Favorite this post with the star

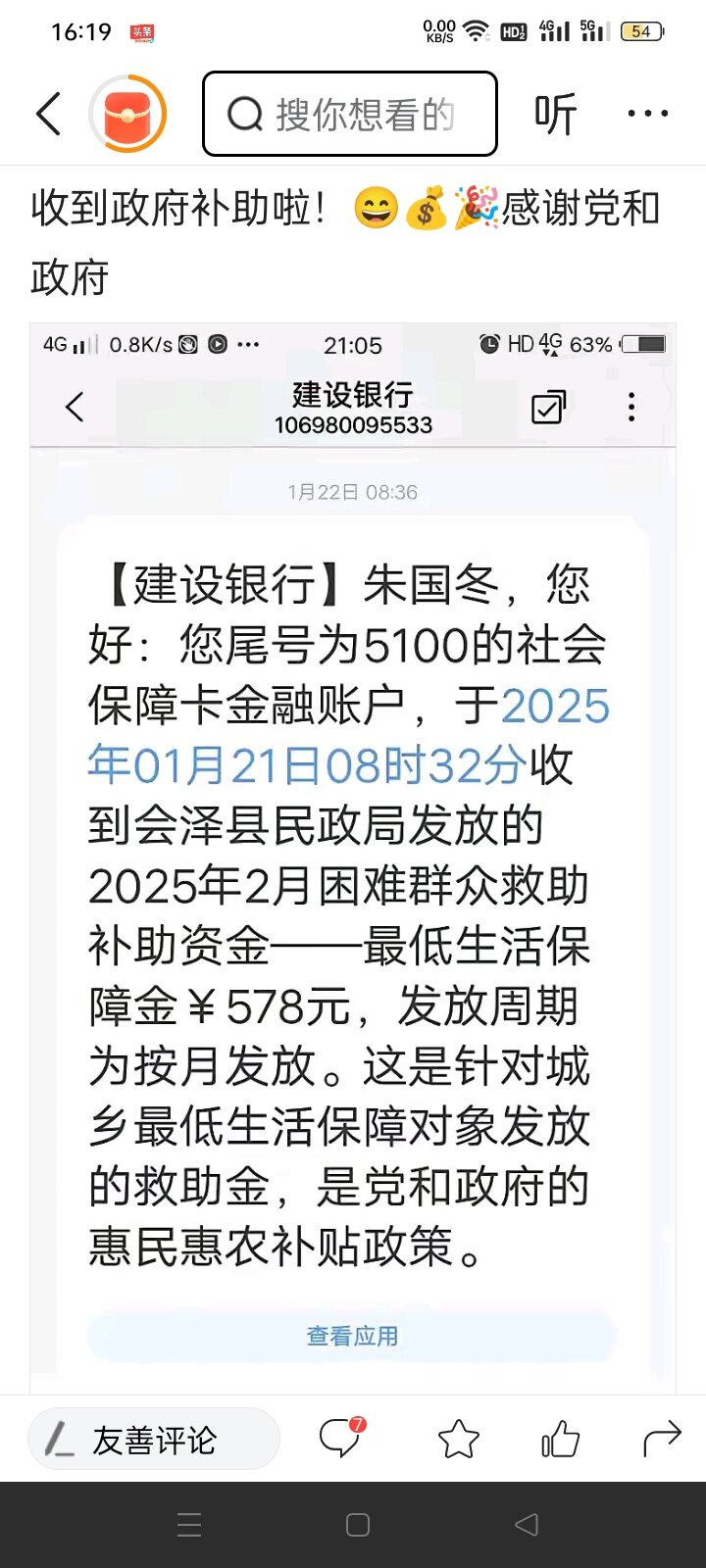(458, 1439)
